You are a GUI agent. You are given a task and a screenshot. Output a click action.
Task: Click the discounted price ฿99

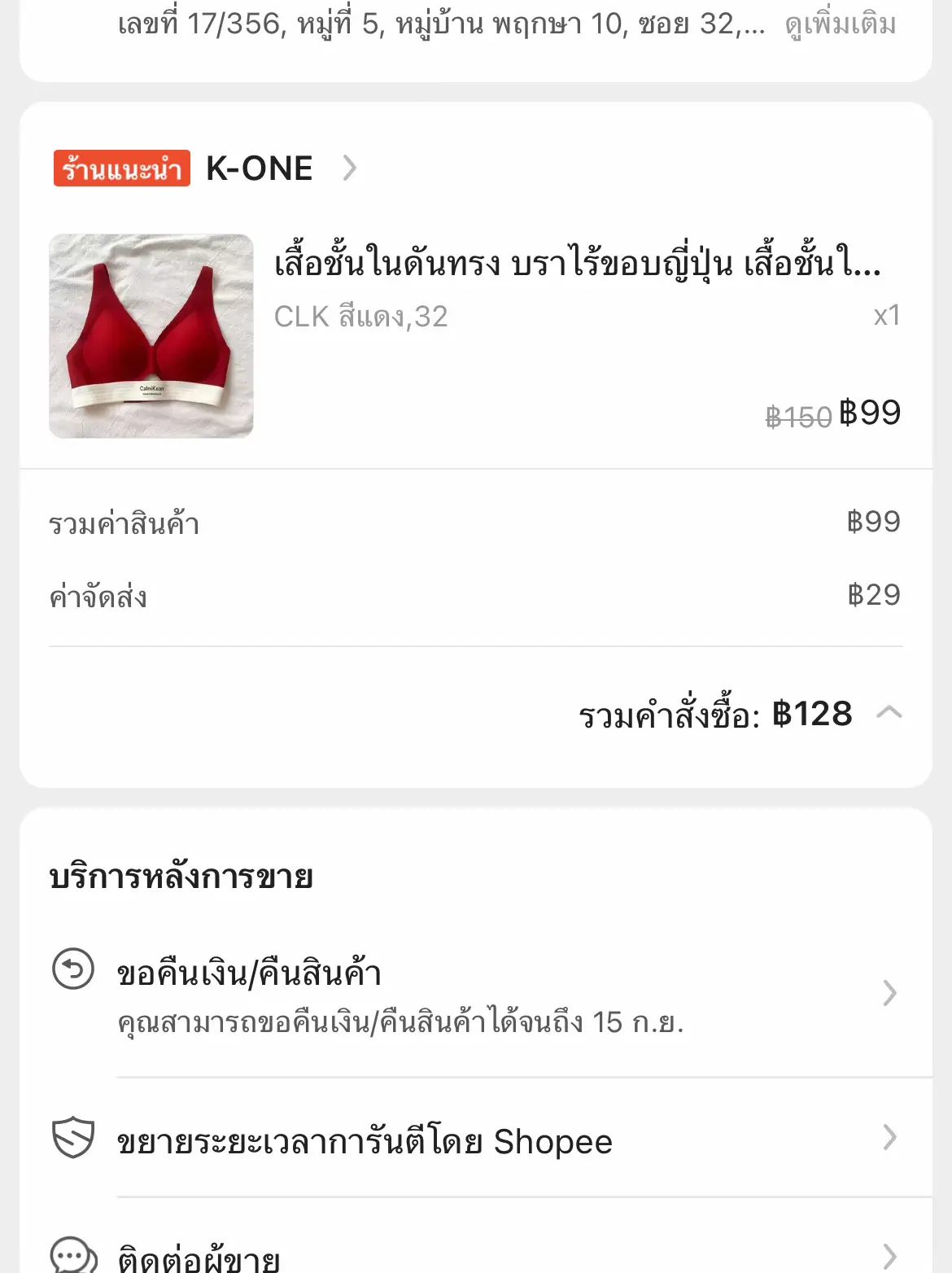(x=870, y=412)
